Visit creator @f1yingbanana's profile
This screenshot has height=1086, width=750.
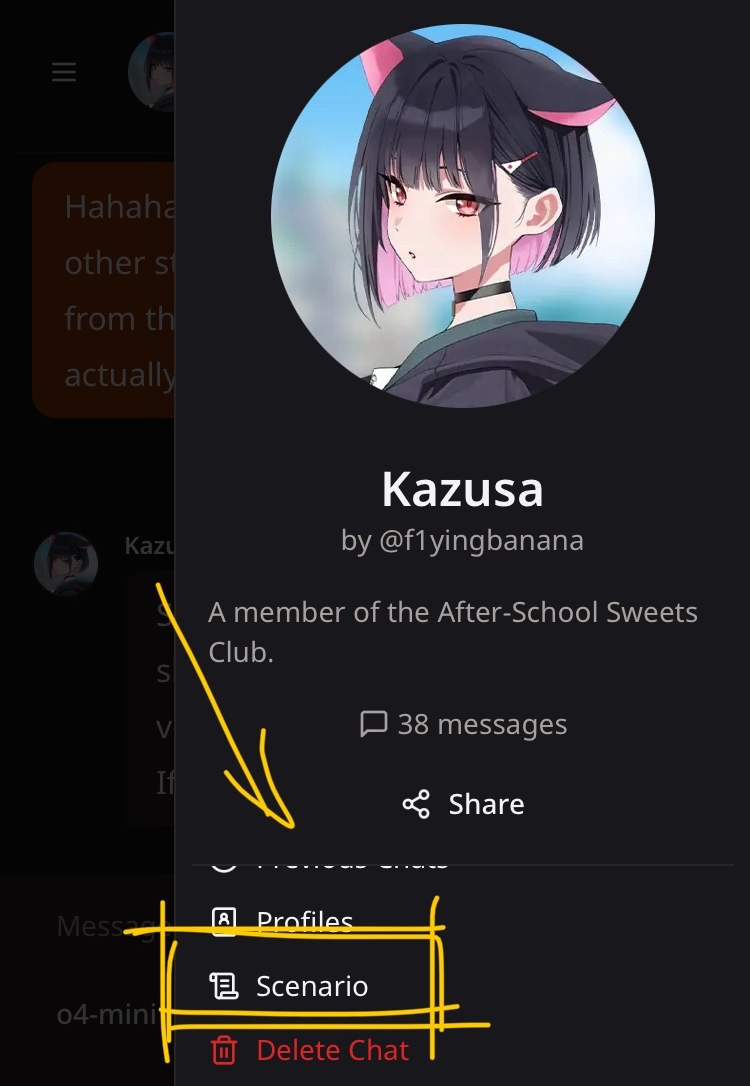479,541
